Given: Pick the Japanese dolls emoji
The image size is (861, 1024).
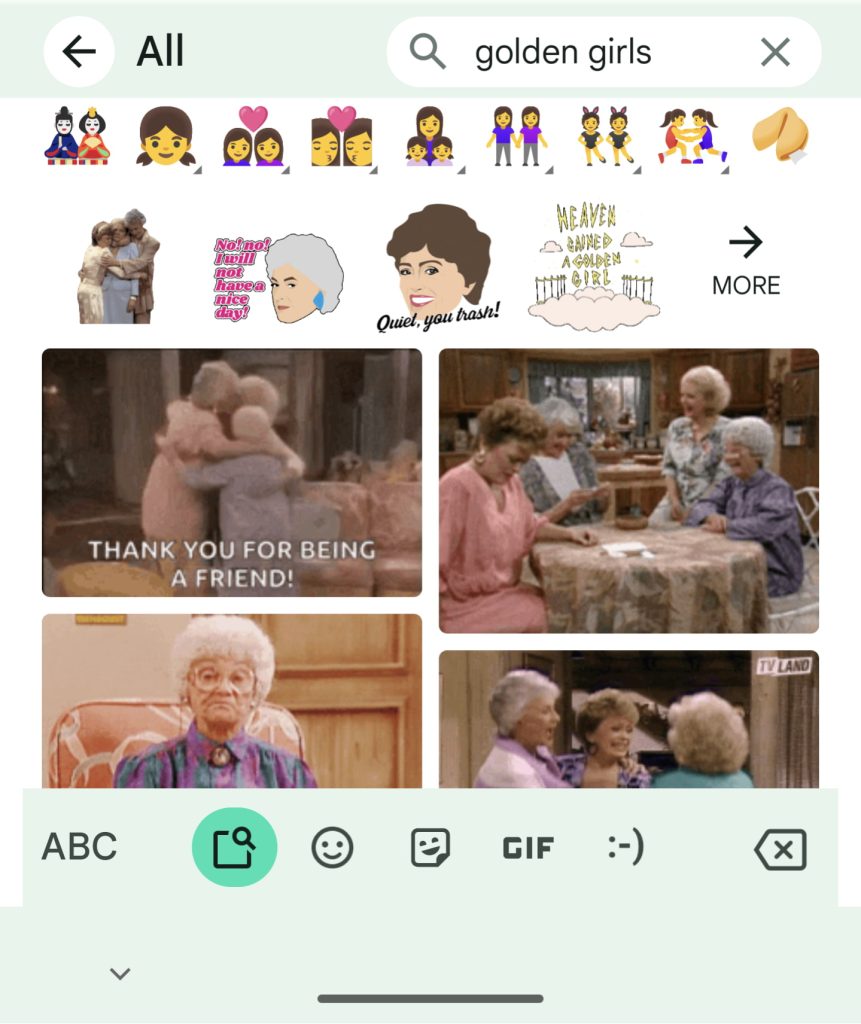Looking at the screenshot, I should point(76,137).
